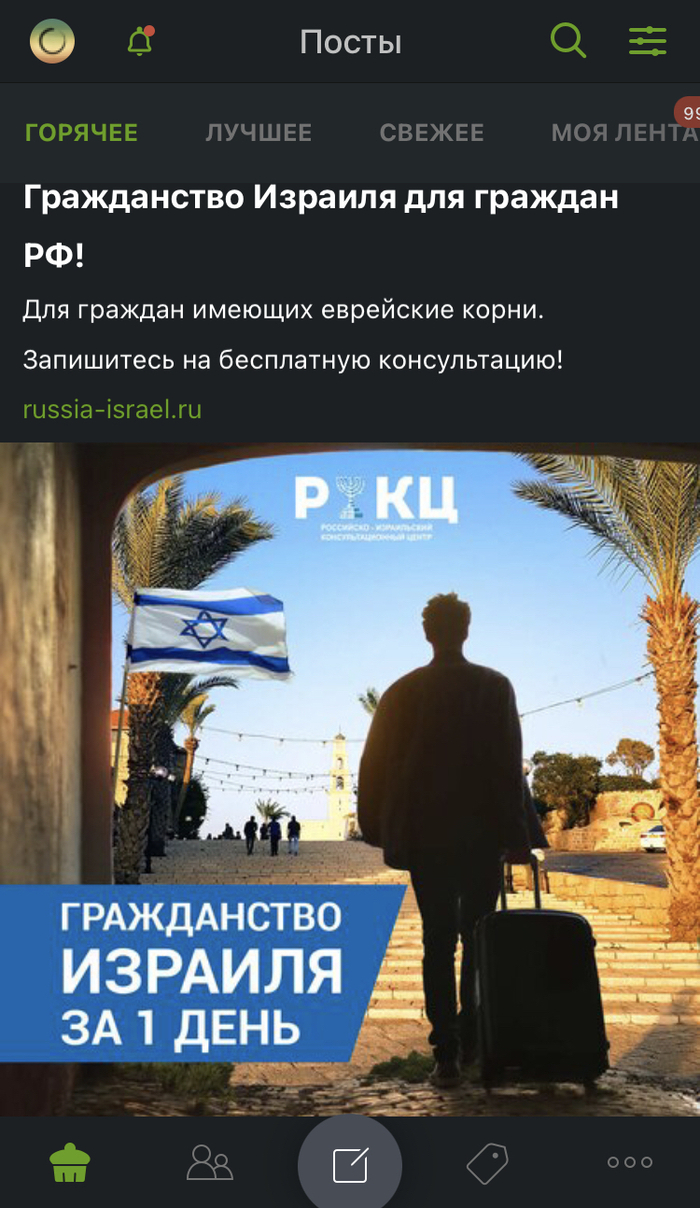Open feed filter settings

[x=647, y=42]
